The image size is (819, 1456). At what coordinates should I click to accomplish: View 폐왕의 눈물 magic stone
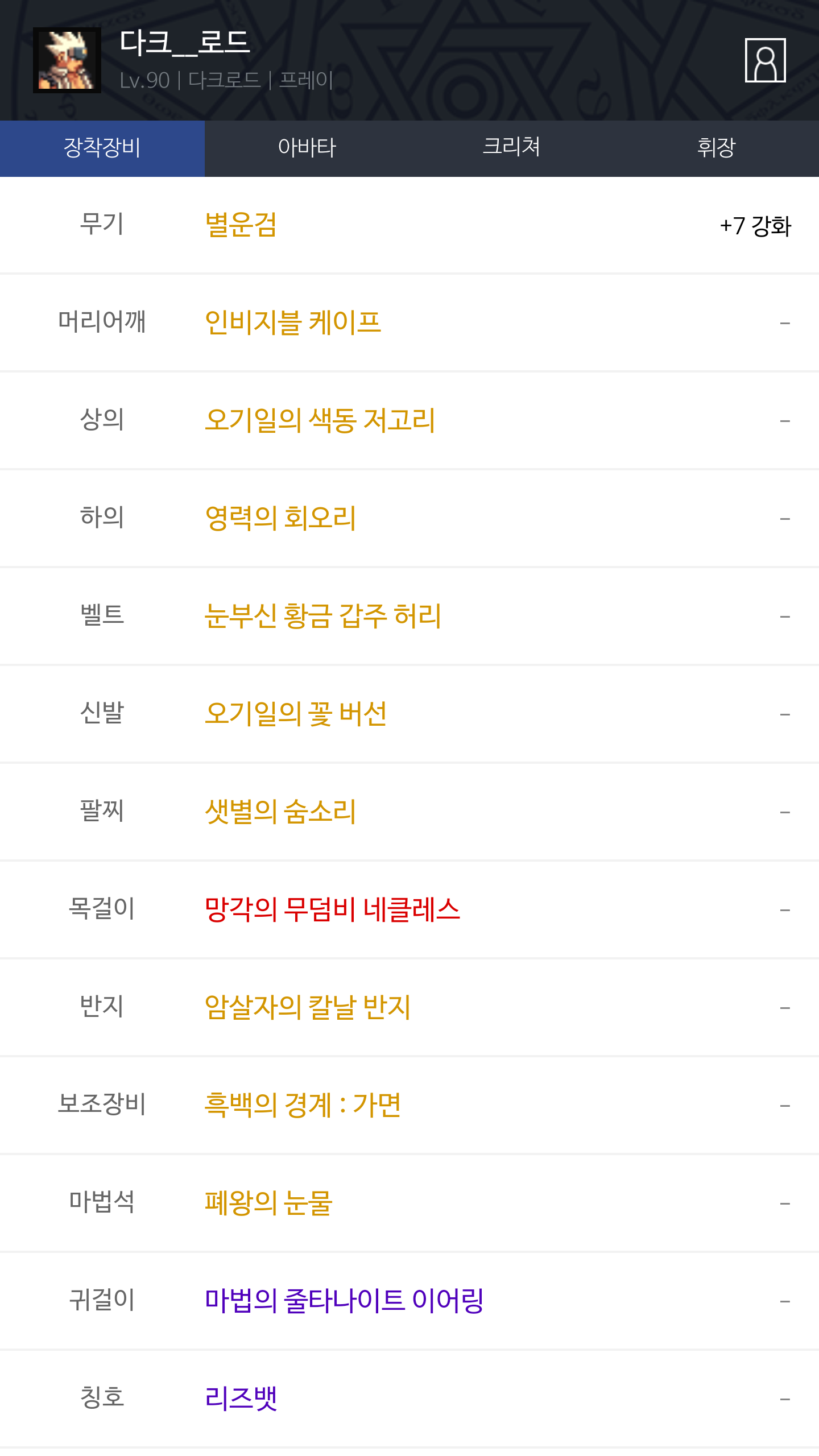pyautogui.click(x=268, y=1203)
